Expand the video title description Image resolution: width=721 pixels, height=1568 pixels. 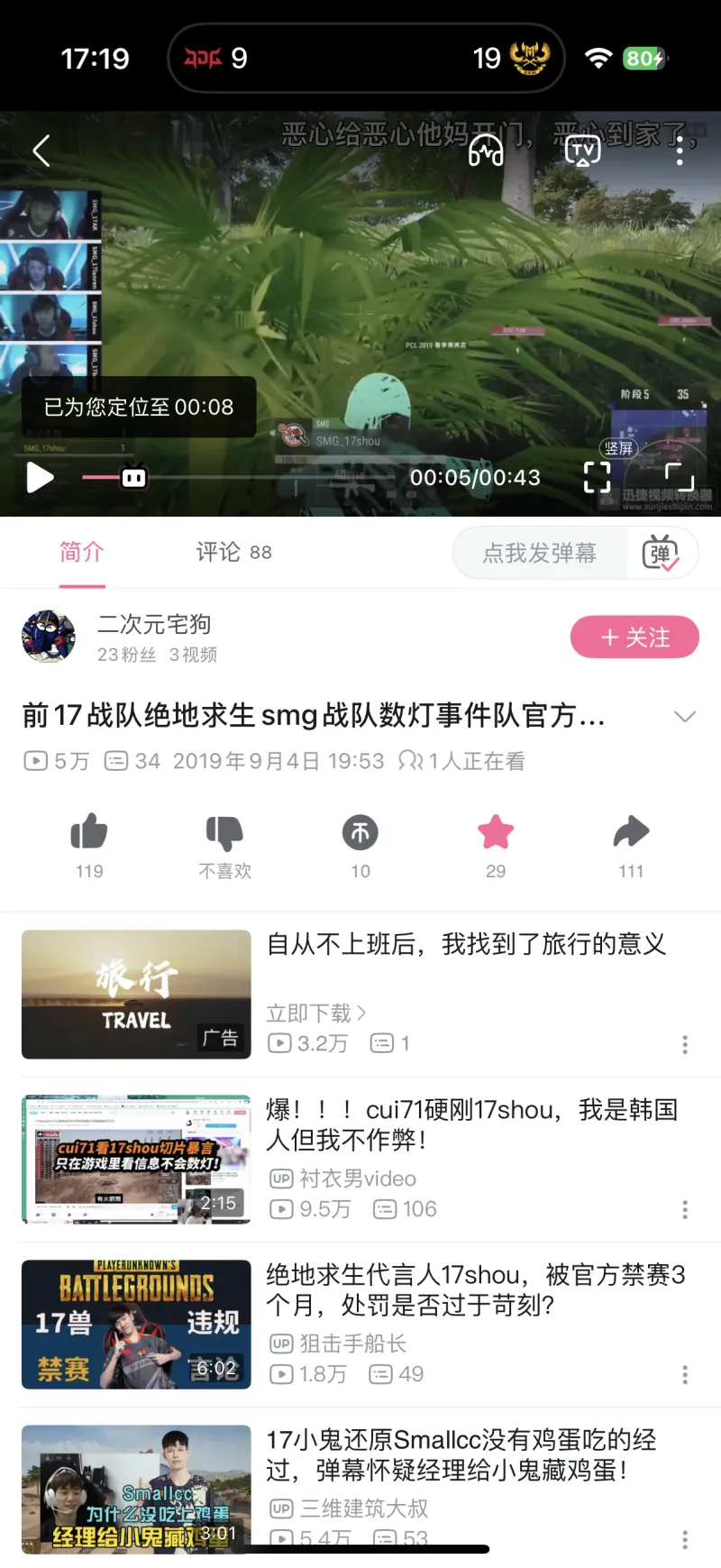point(685,716)
